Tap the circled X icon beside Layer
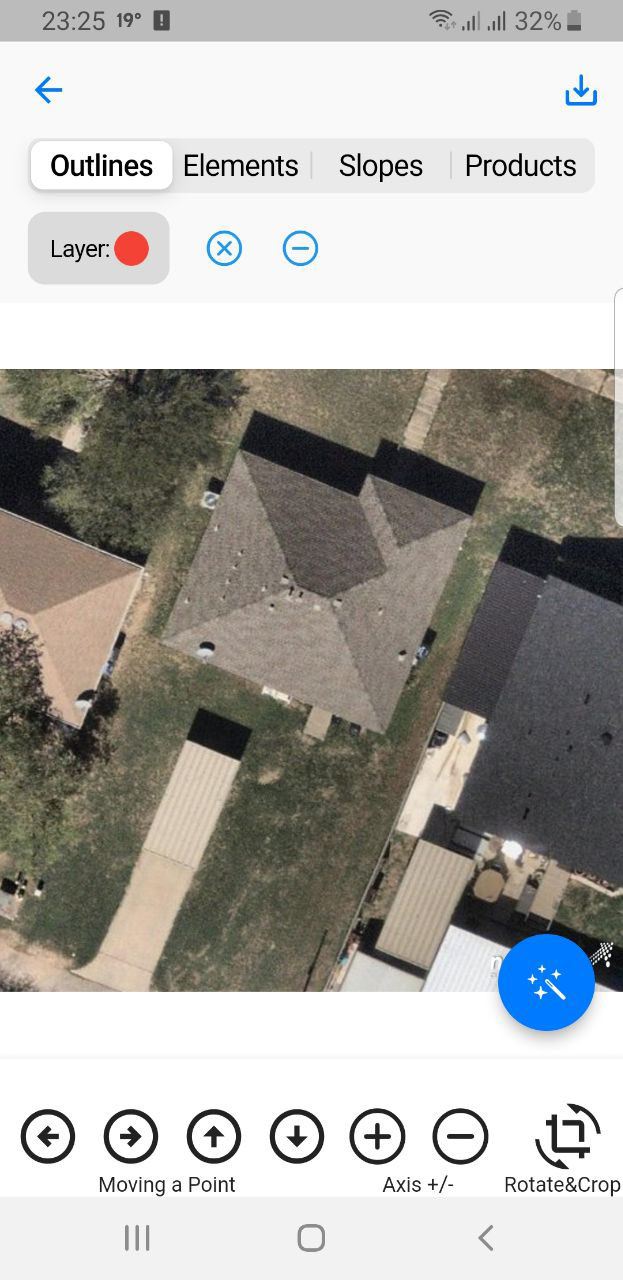This screenshot has width=623, height=1280. 224,248
